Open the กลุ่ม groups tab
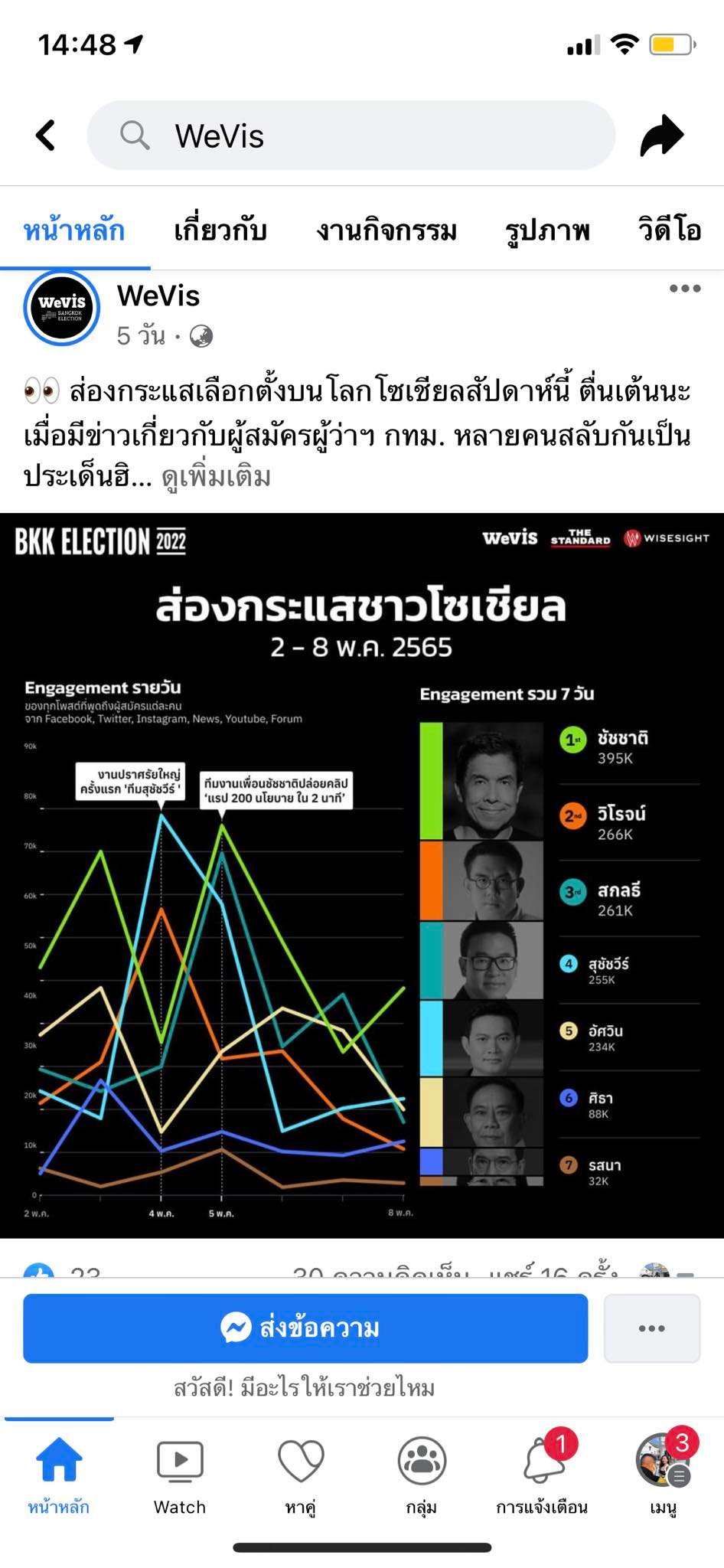 pyautogui.click(x=422, y=1474)
